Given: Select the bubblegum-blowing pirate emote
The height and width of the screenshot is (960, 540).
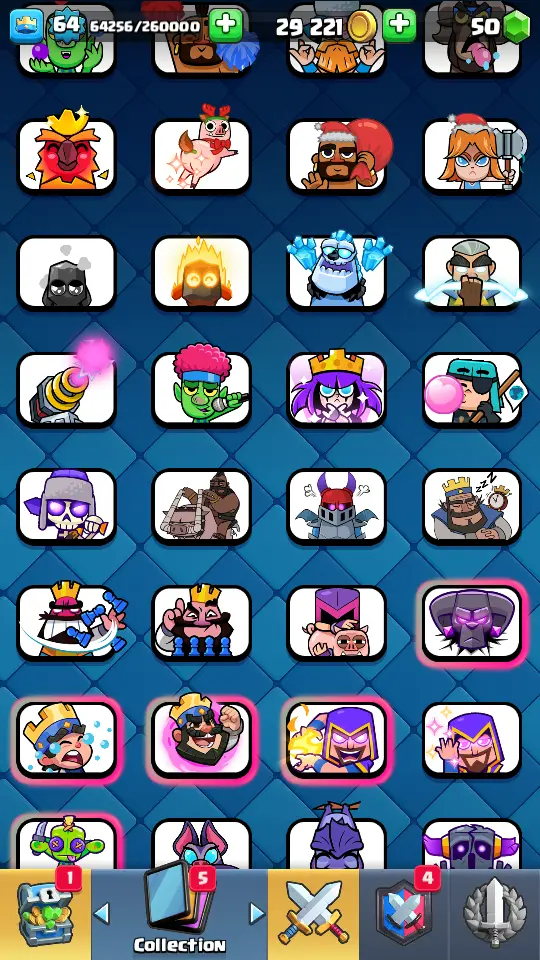Looking at the screenshot, I should (x=472, y=389).
